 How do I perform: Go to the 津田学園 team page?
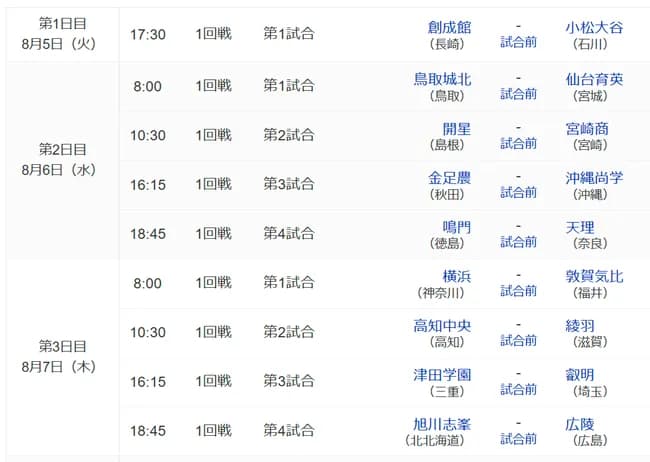[442, 375]
